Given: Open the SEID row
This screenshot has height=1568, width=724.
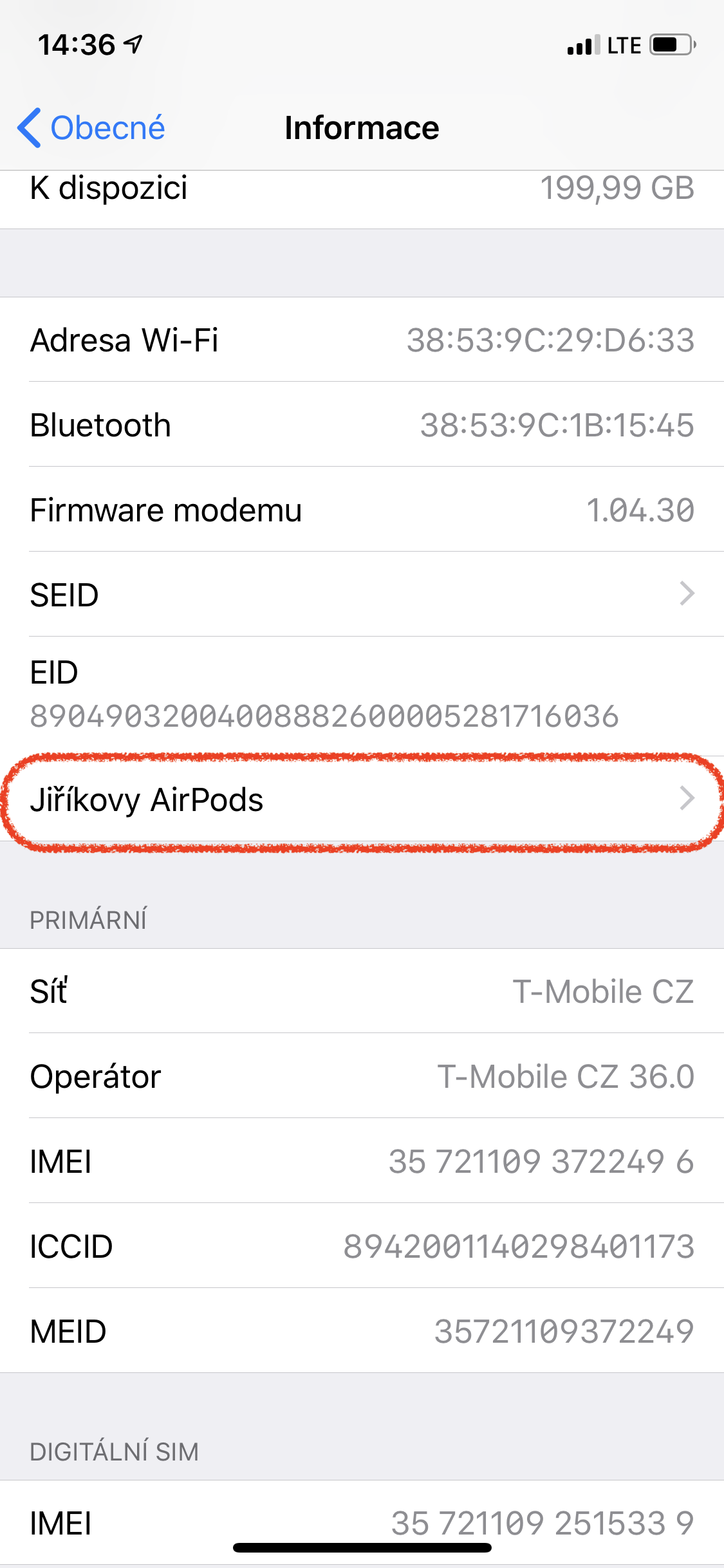Looking at the screenshot, I should pyautogui.click(x=362, y=594).
